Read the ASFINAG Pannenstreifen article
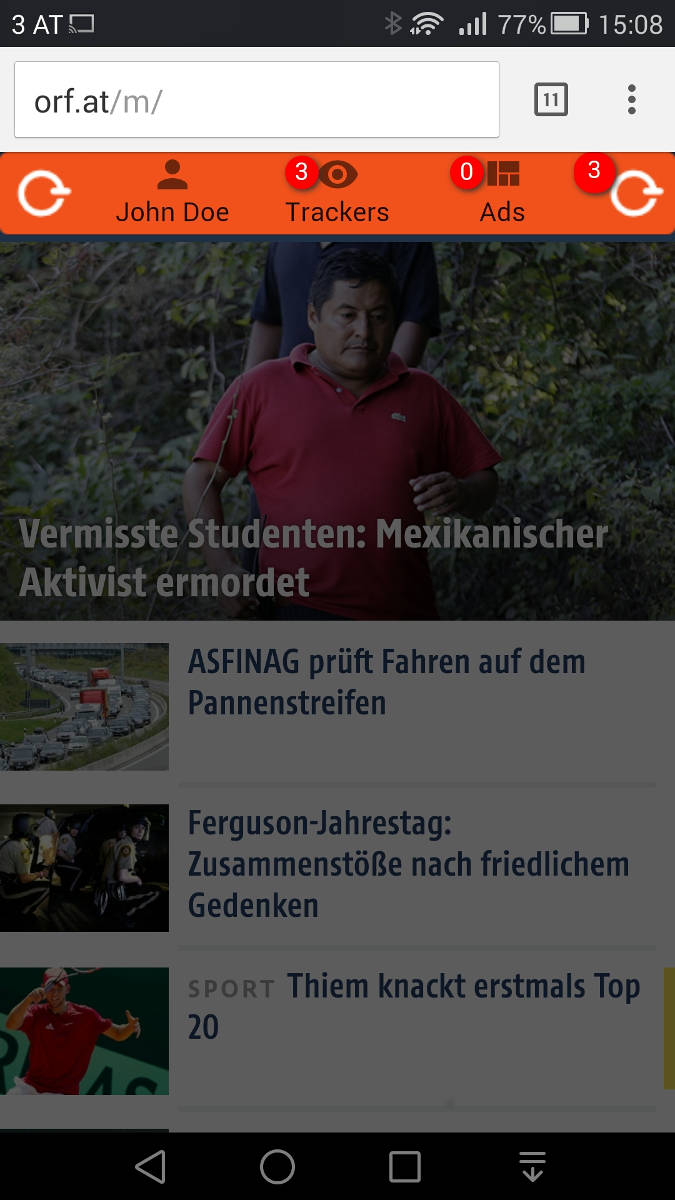675x1200 pixels. coord(386,682)
